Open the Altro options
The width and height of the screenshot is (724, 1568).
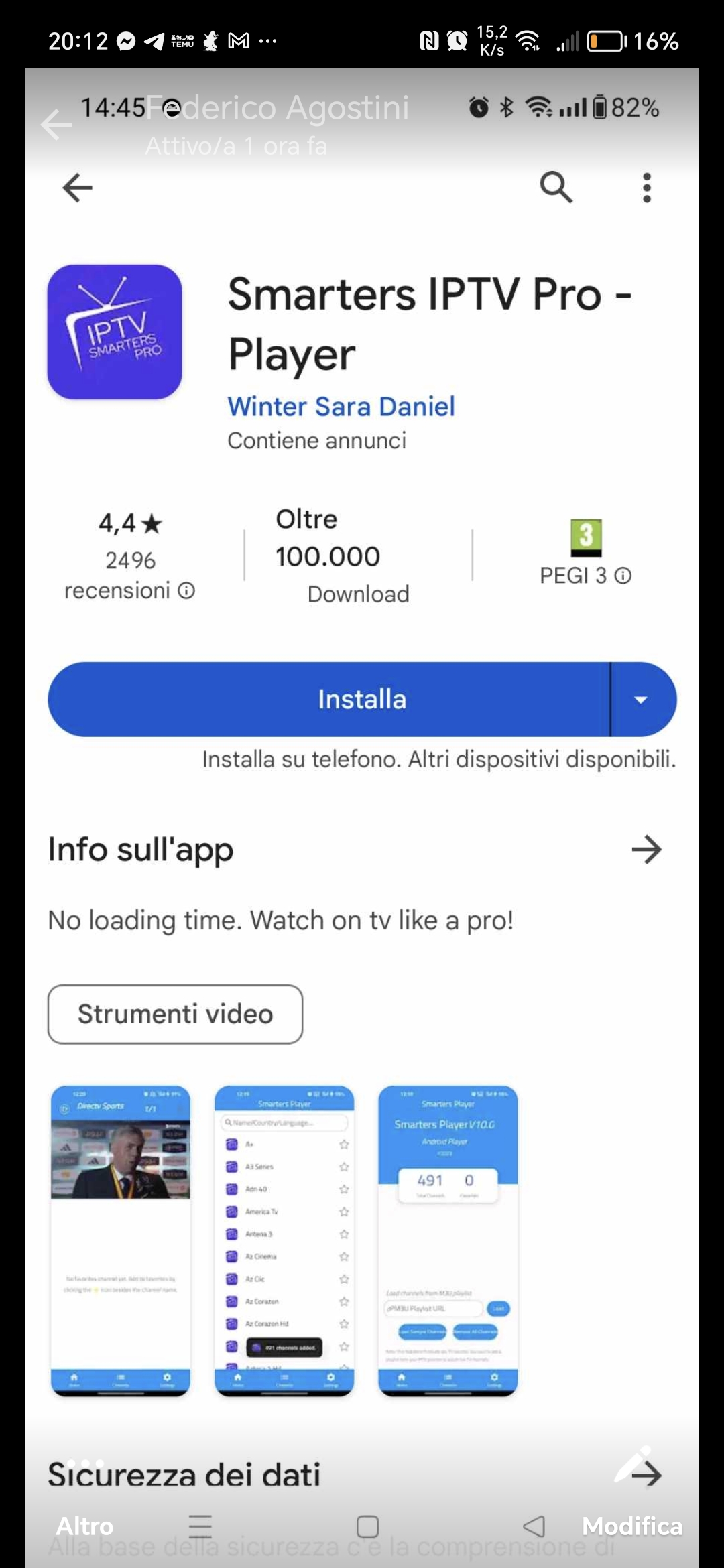84,1526
